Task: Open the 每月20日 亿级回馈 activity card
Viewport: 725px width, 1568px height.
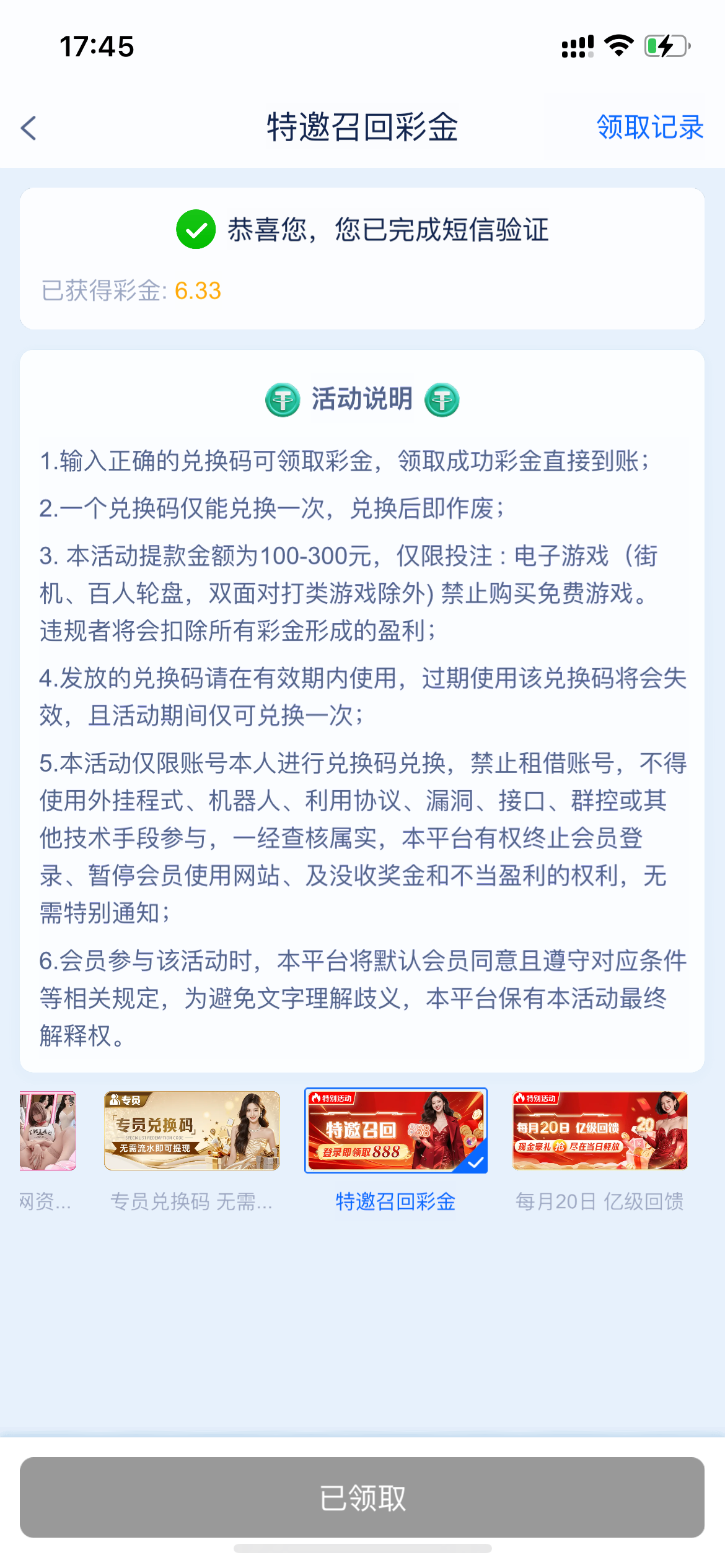Action: point(599,1131)
